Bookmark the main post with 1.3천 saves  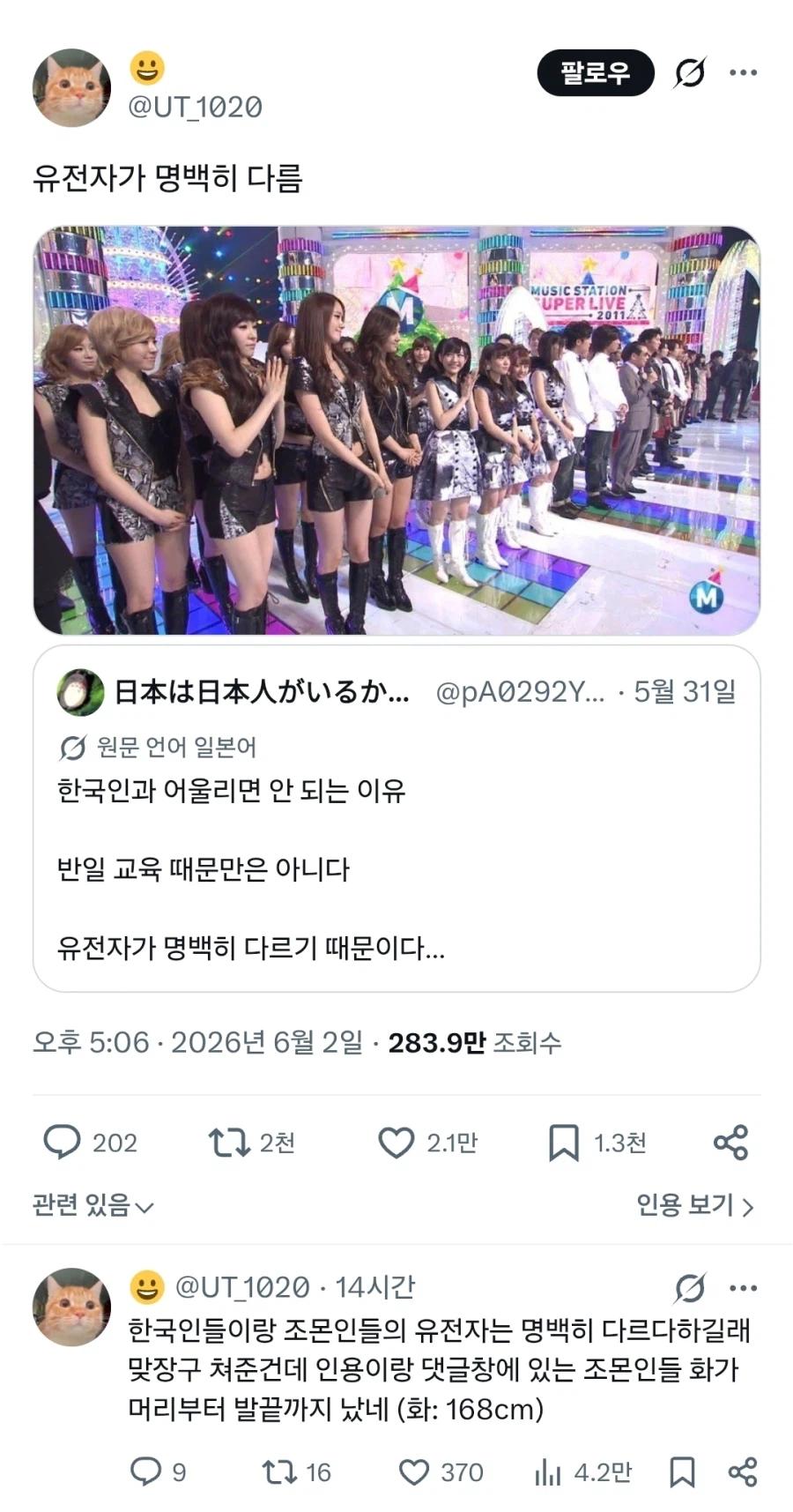pyautogui.click(x=597, y=1143)
